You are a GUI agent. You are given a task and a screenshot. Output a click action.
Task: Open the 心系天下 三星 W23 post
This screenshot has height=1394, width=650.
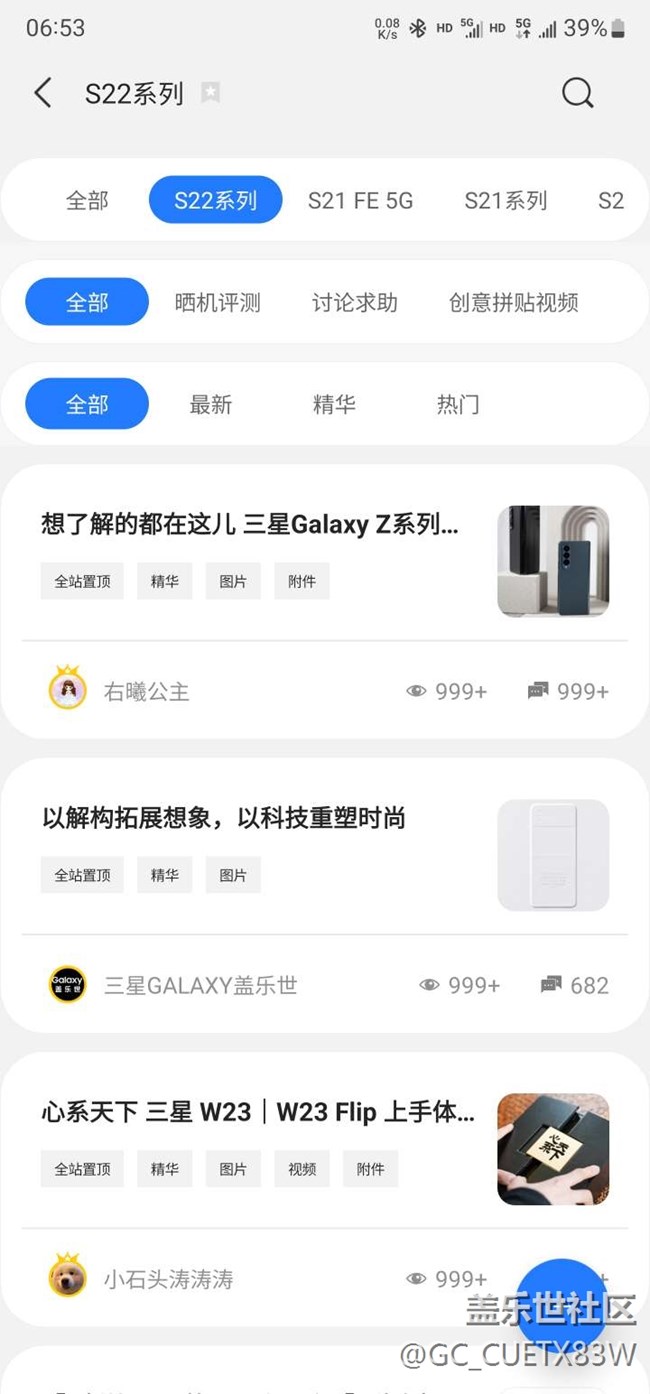[x=258, y=1112]
